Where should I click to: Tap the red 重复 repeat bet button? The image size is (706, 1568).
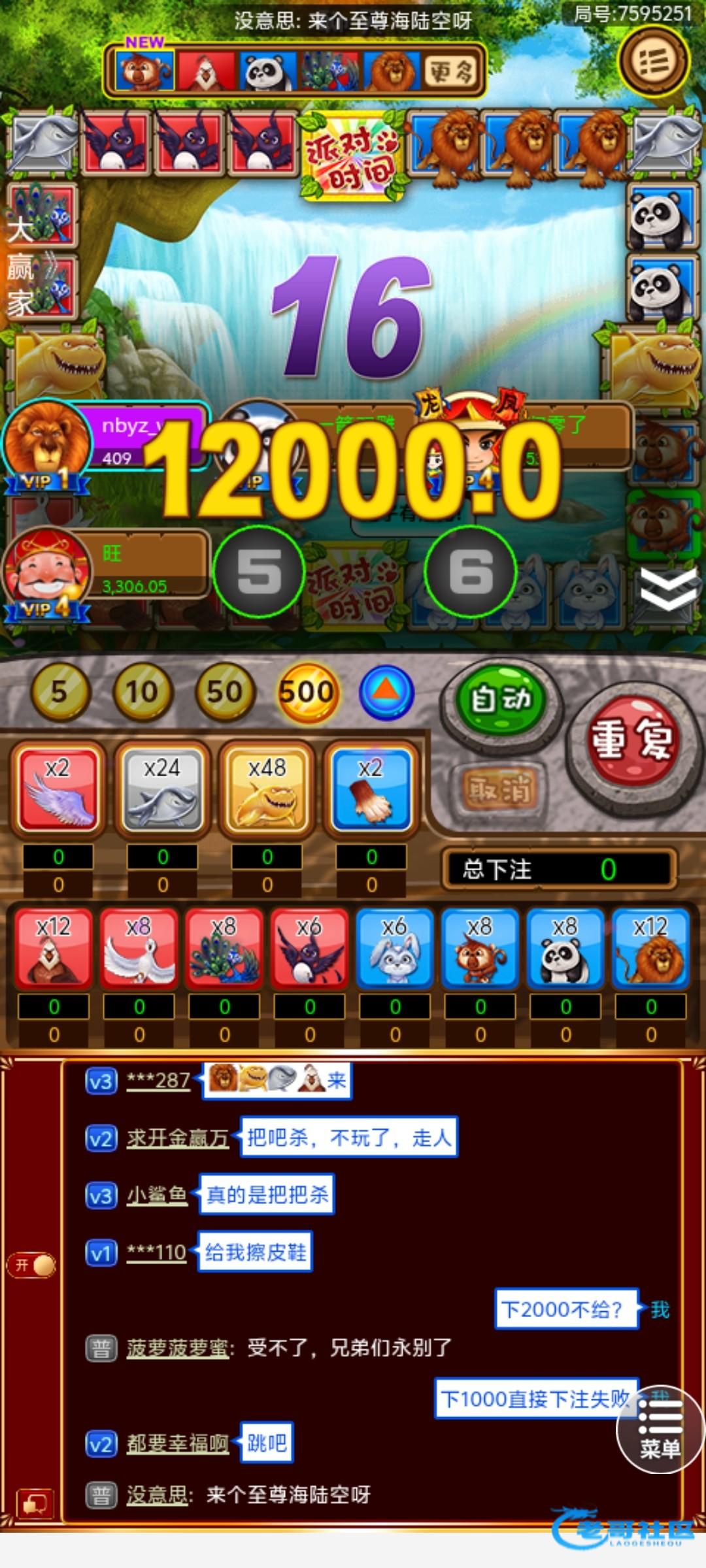(x=630, y=740)
